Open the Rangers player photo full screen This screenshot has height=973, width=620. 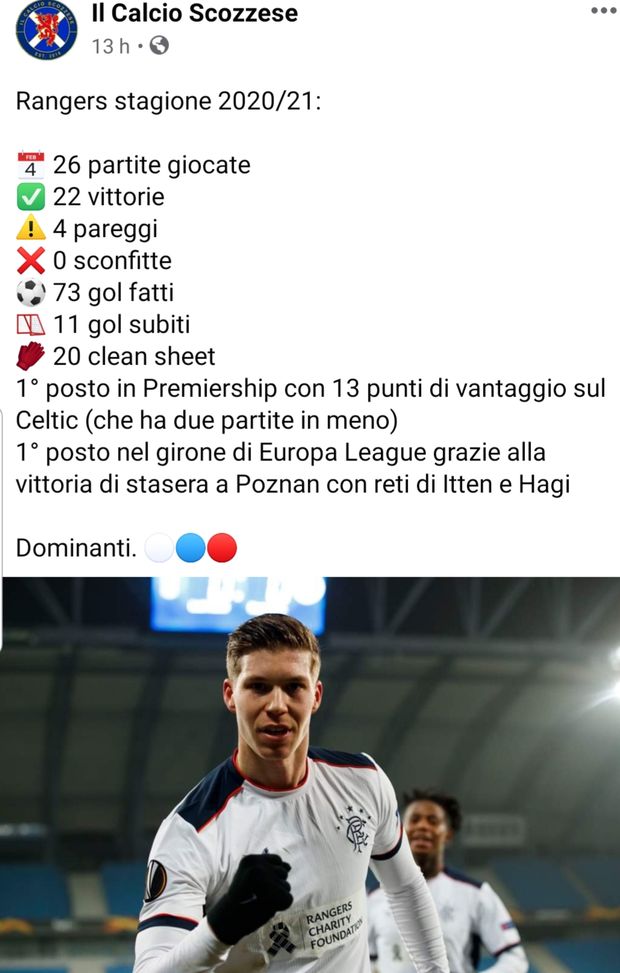click(310, 775)
